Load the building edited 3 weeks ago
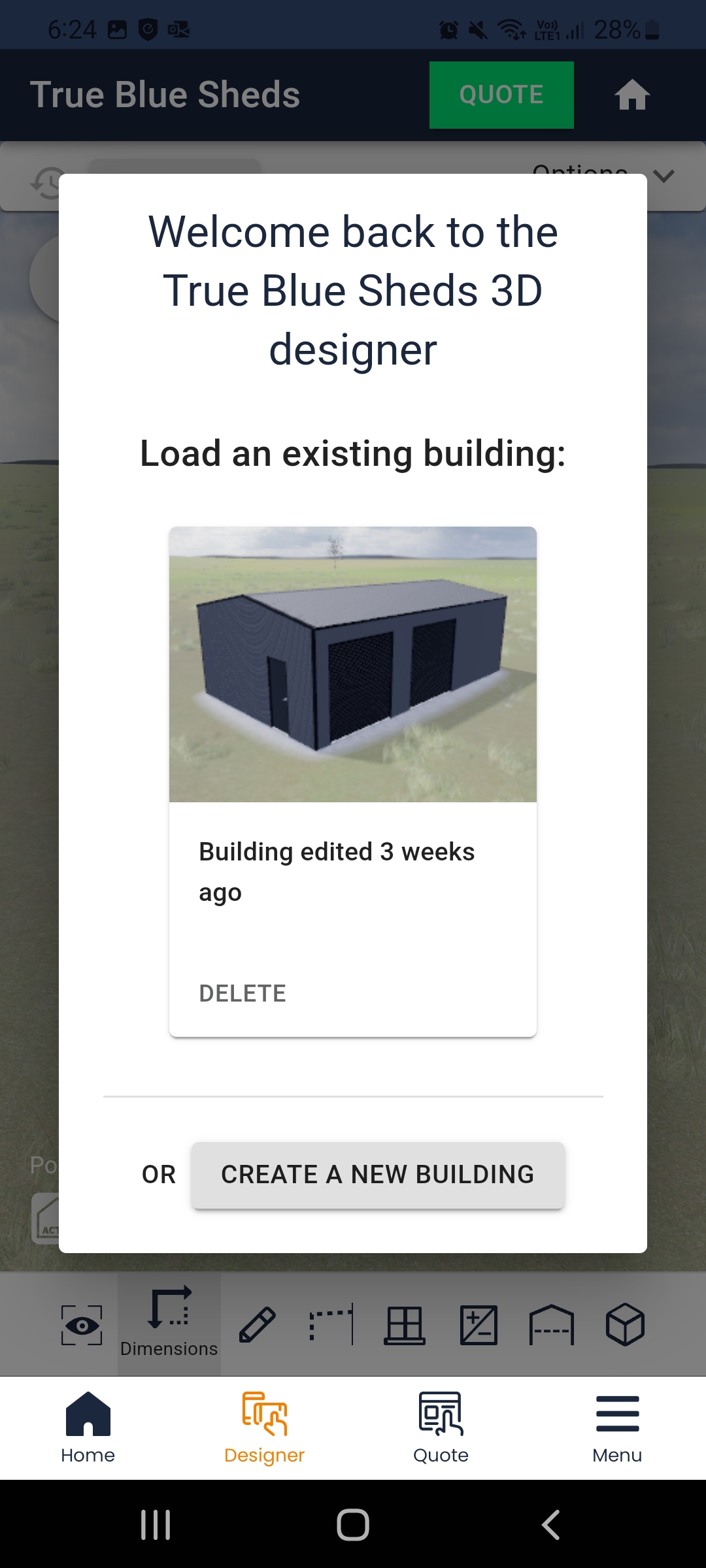Screen dimensions: 706x1568 (x=352, y=664)
